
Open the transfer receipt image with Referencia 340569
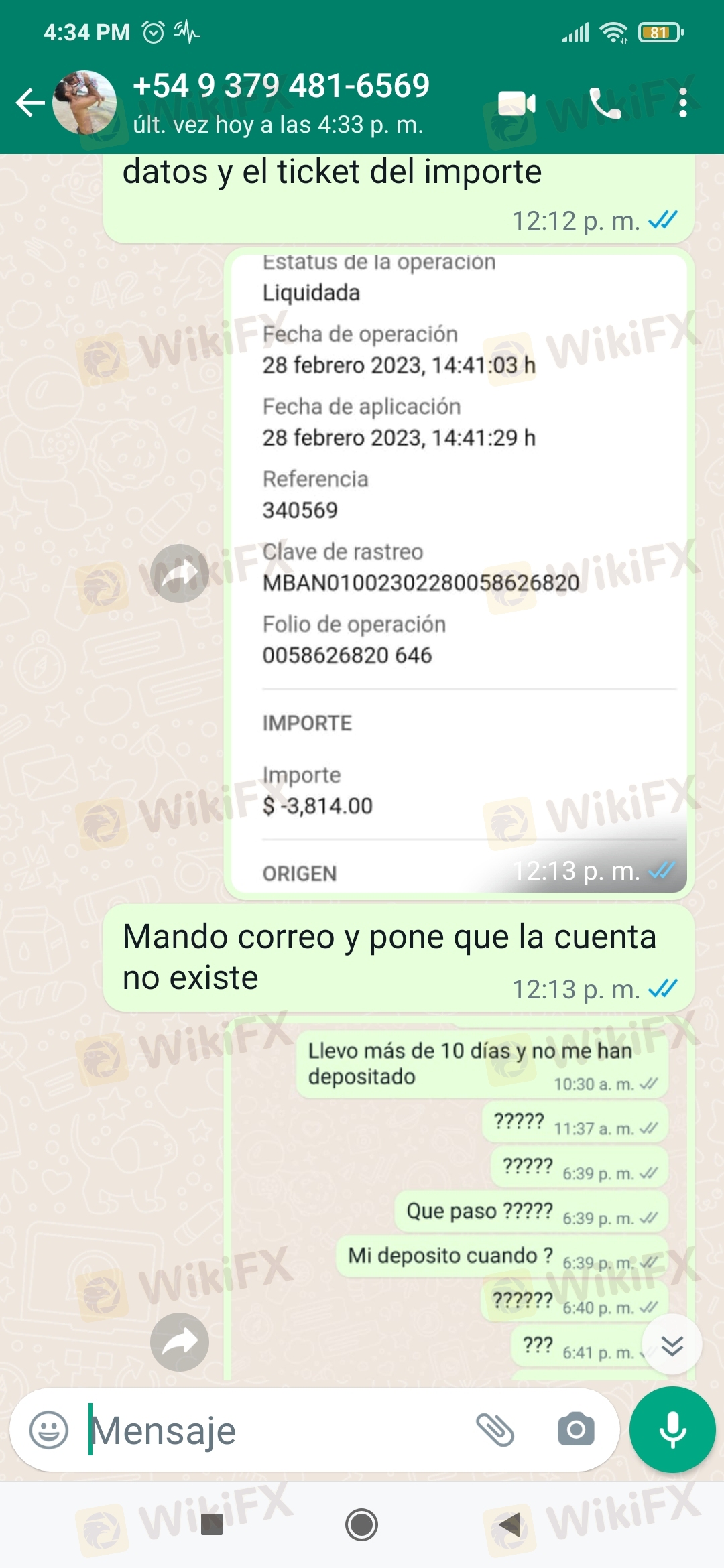(459, 574)
